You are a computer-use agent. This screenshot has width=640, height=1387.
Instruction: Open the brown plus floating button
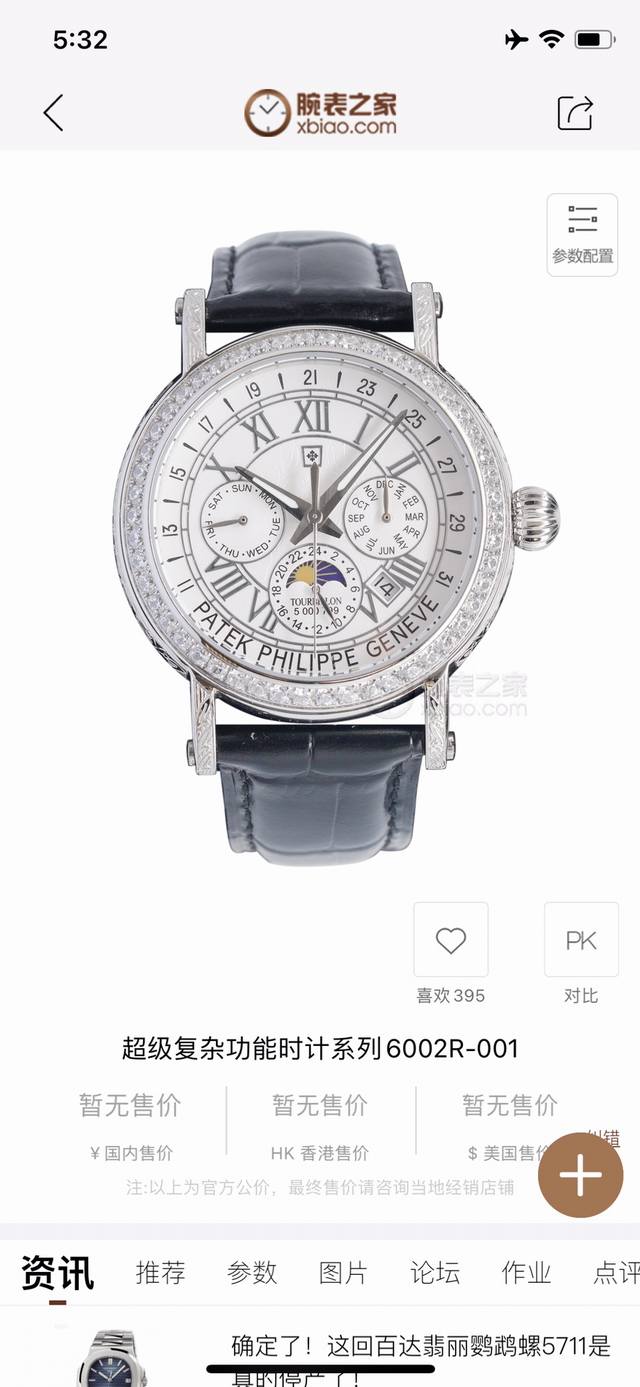(581, 1175)
